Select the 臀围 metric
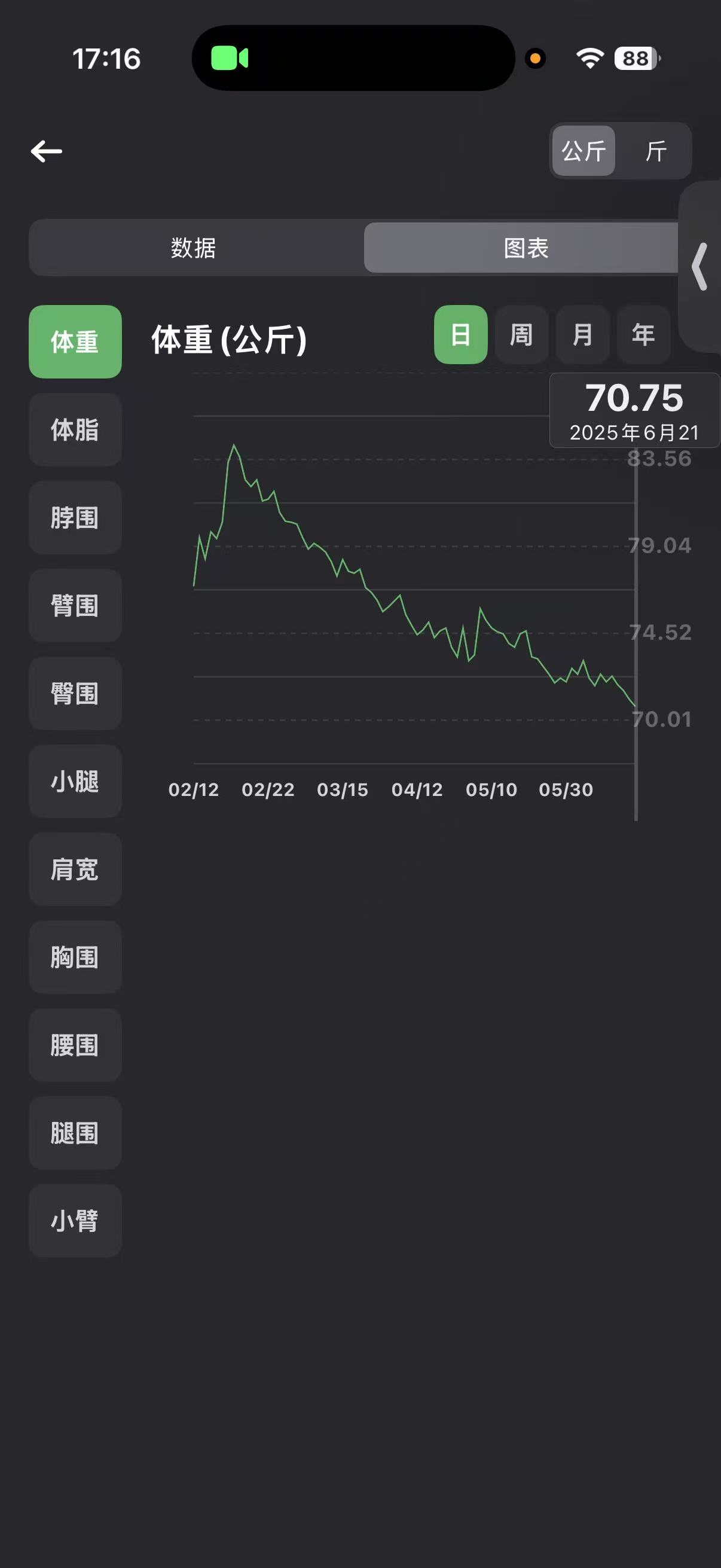 [x=75, y=693]
